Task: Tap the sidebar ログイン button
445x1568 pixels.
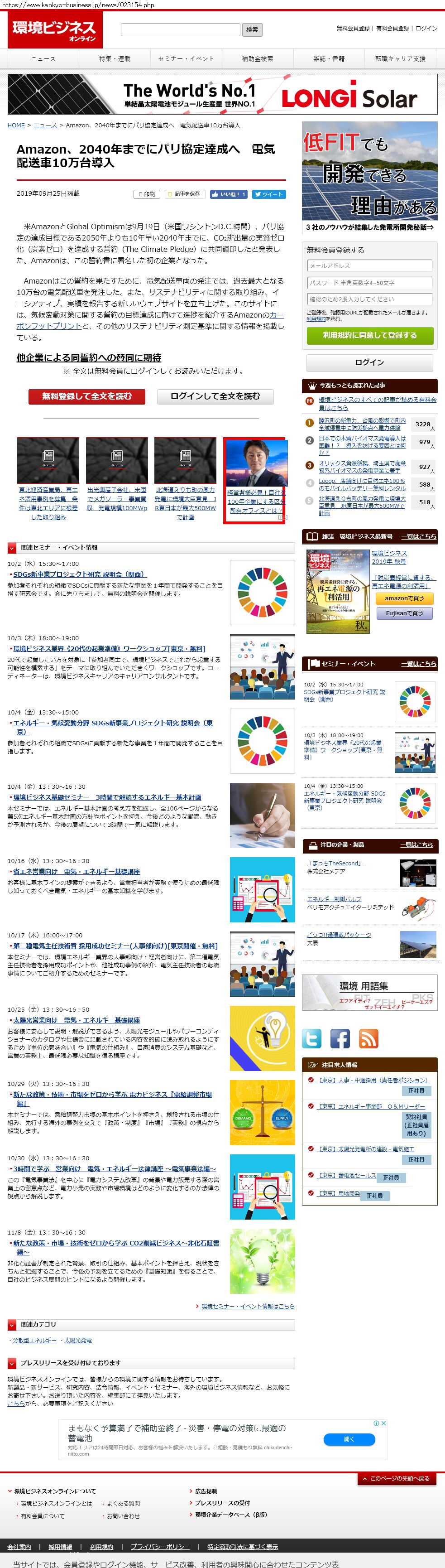Action: pyautogui.click(x=369, y=362)
